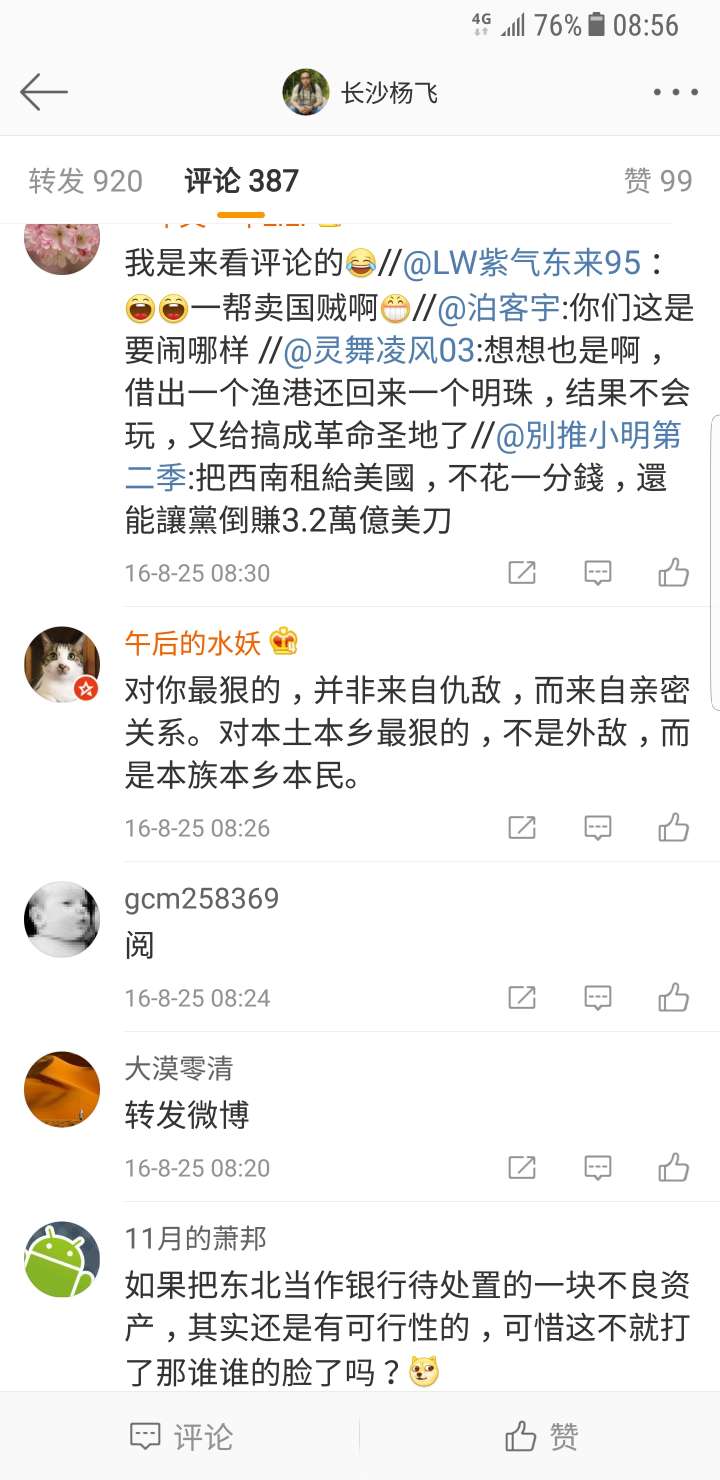Go back using the arrow icon
The width and height of the screenshot is (720, 1480).
[44, 92]
